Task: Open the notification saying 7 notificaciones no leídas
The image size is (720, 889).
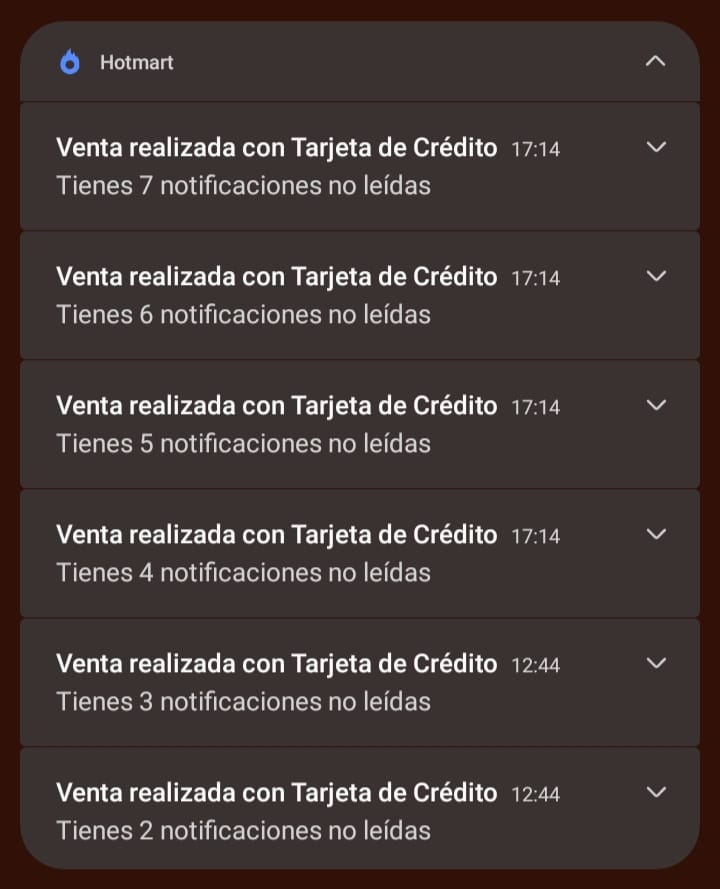Action: click(300, 166)
